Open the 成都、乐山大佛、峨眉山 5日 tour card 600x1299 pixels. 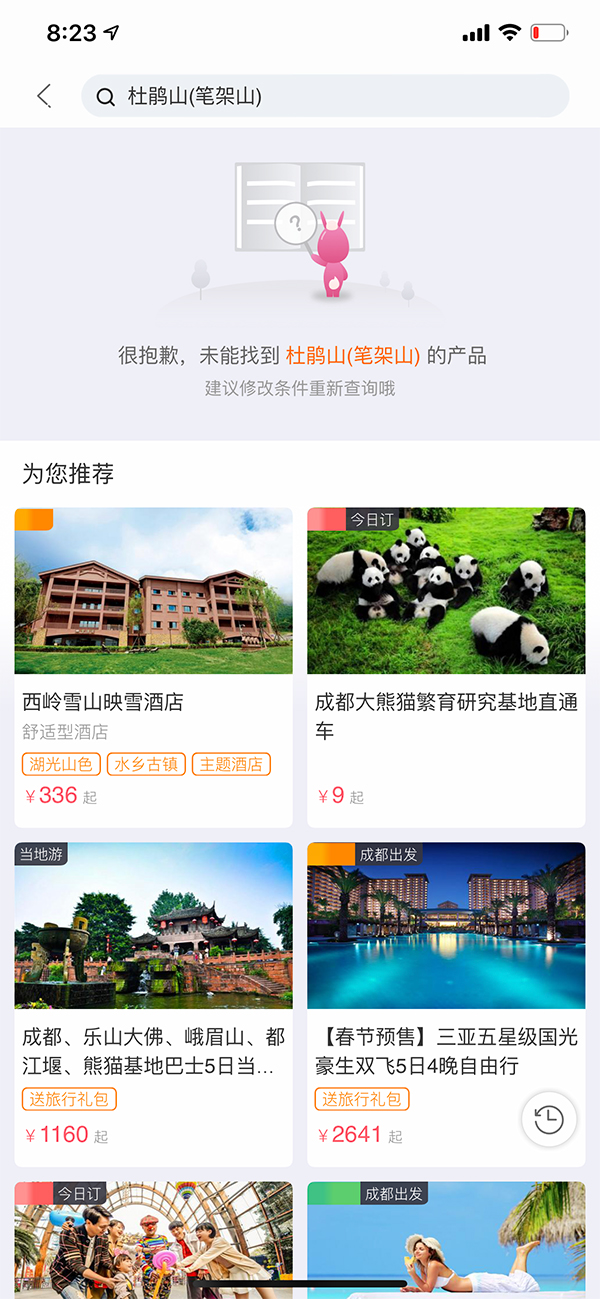pos(153,1003)
